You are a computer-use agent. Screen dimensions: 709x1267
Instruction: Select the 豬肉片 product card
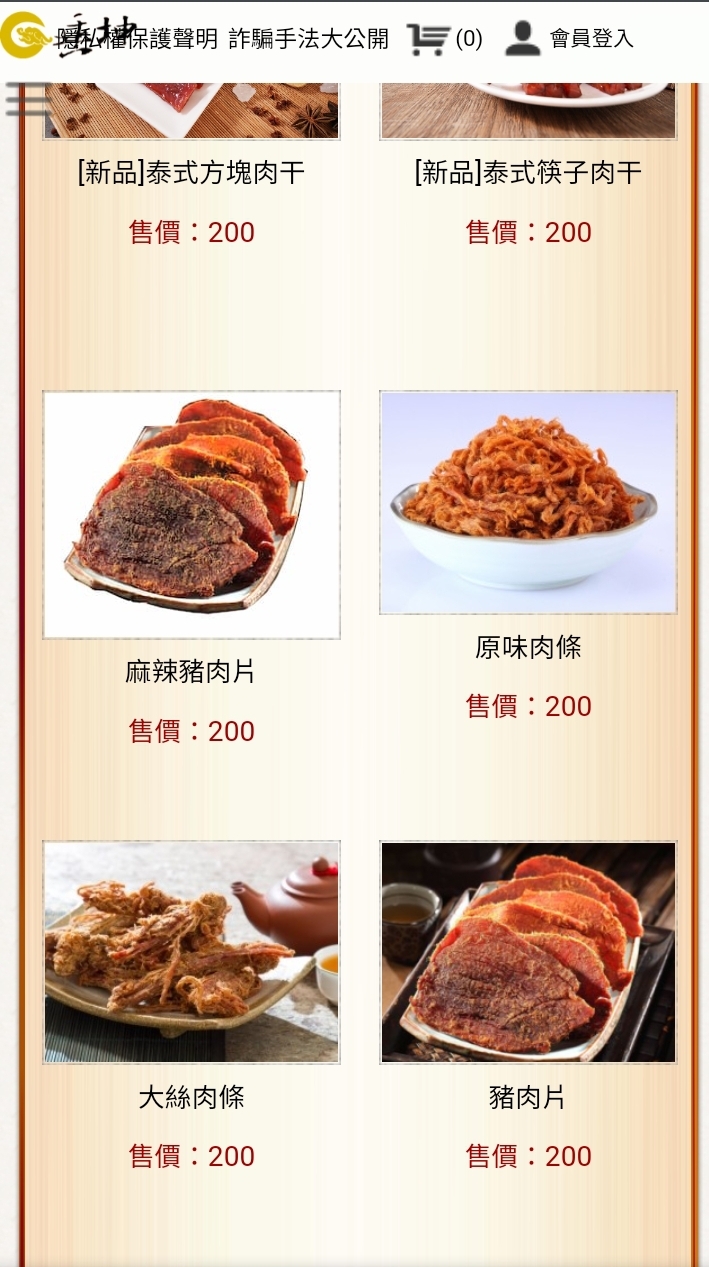click(x=527, y=952)
